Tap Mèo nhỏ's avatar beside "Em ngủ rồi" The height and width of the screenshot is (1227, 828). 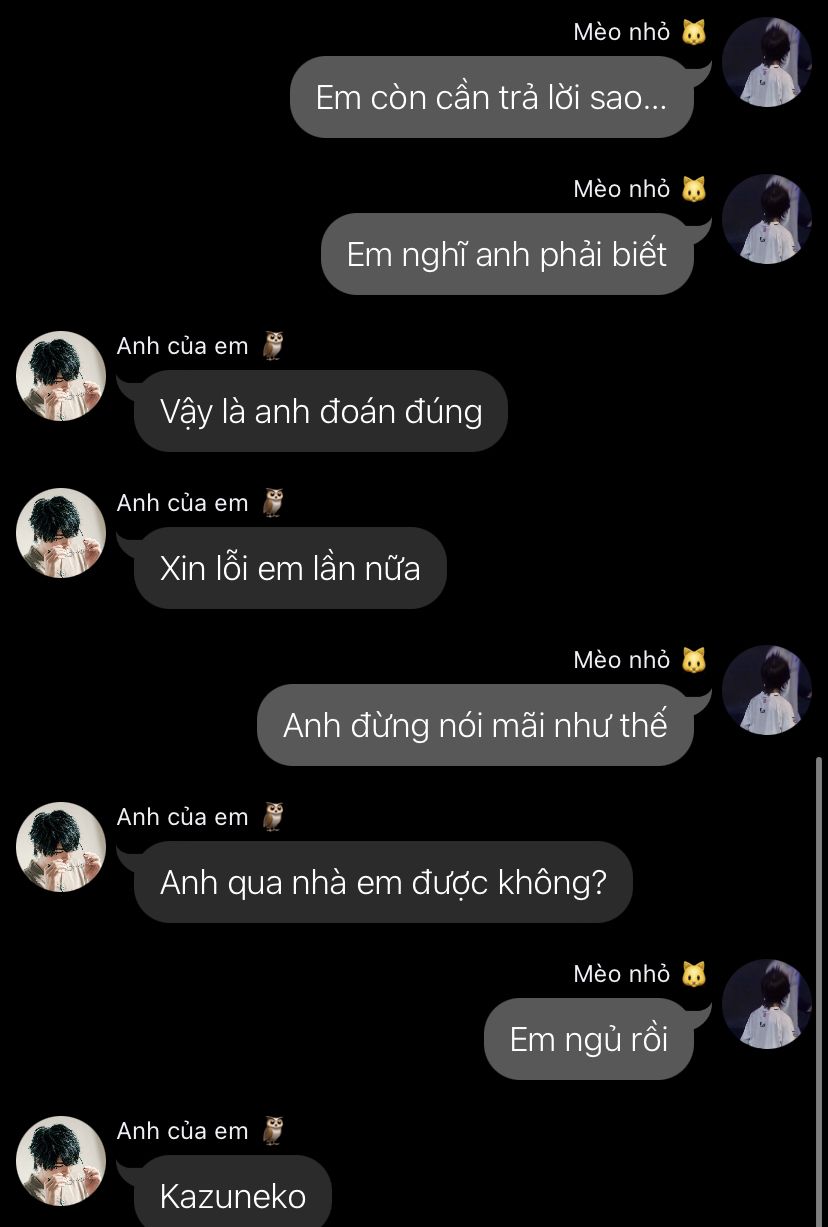(767, 1004)
